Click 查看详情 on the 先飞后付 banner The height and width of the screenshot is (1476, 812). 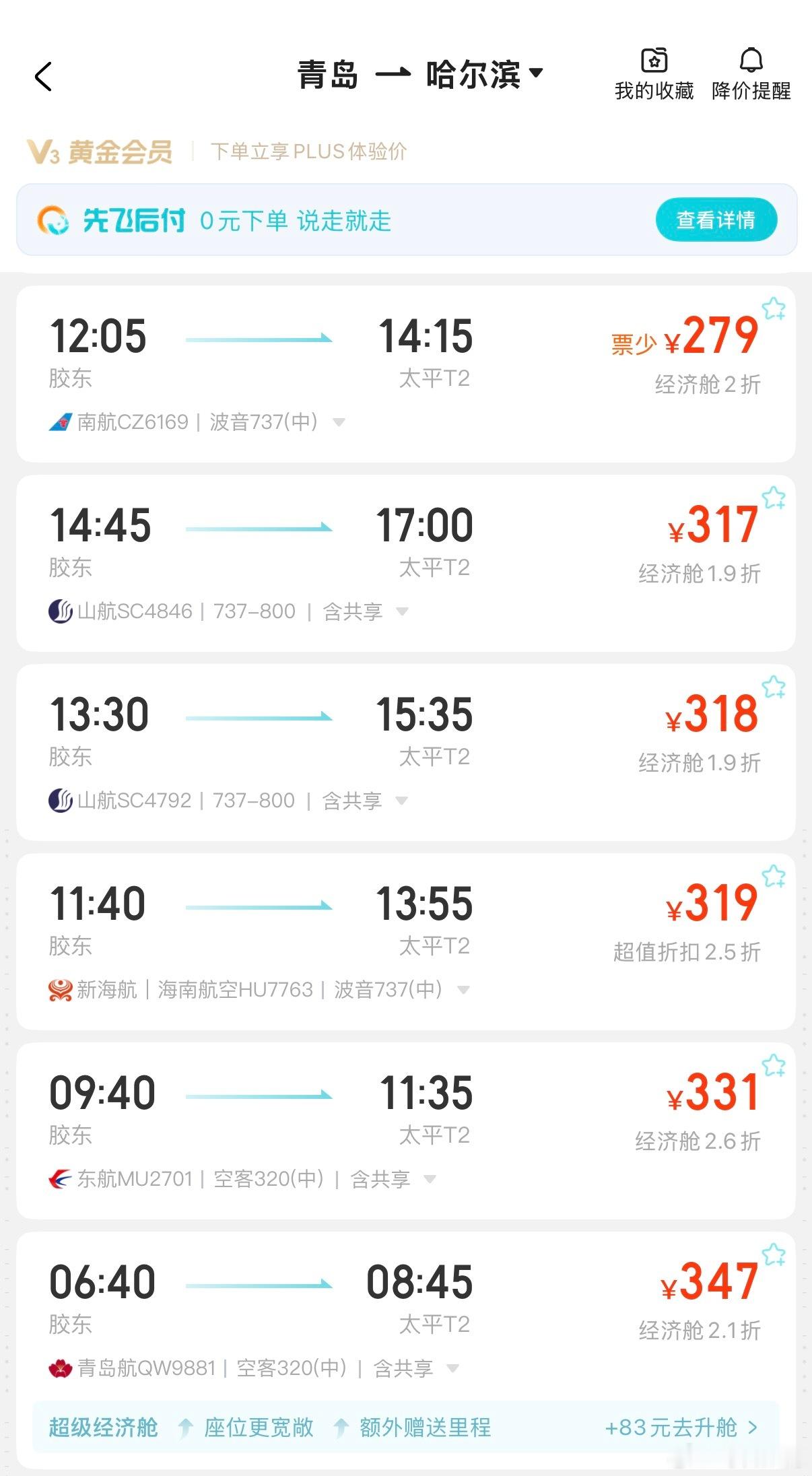pos(716,220)
